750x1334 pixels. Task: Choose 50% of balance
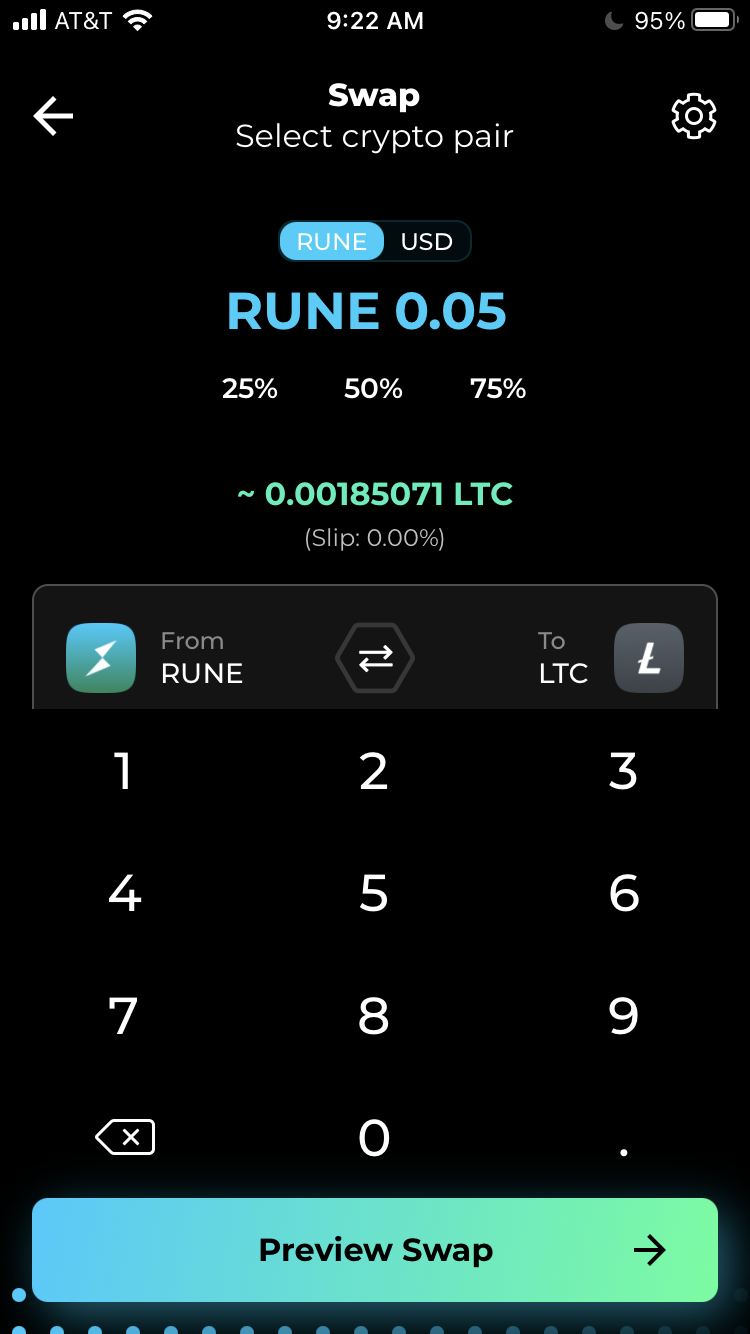click(373, 389)
